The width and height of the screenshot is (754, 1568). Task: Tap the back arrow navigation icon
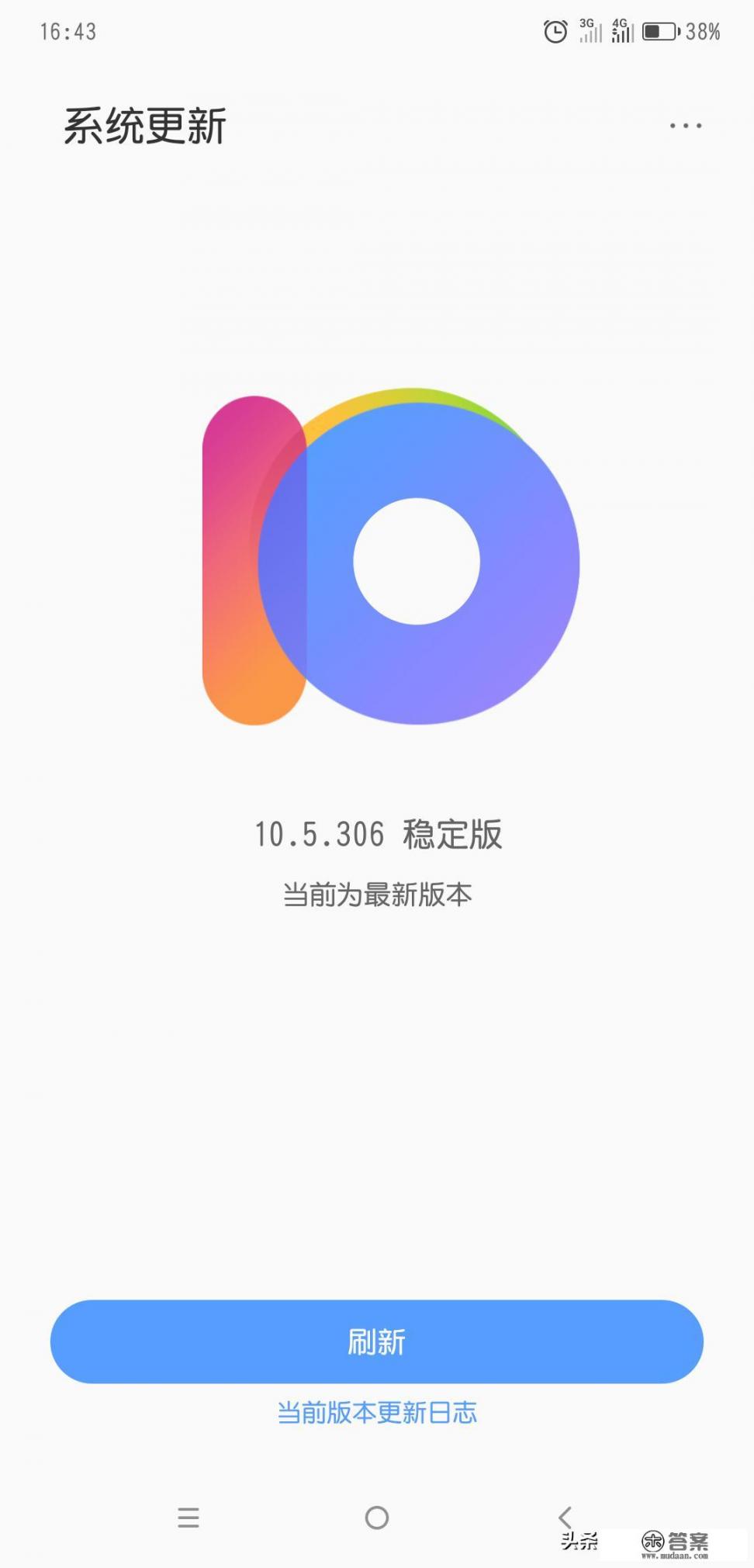point(565,1518)
